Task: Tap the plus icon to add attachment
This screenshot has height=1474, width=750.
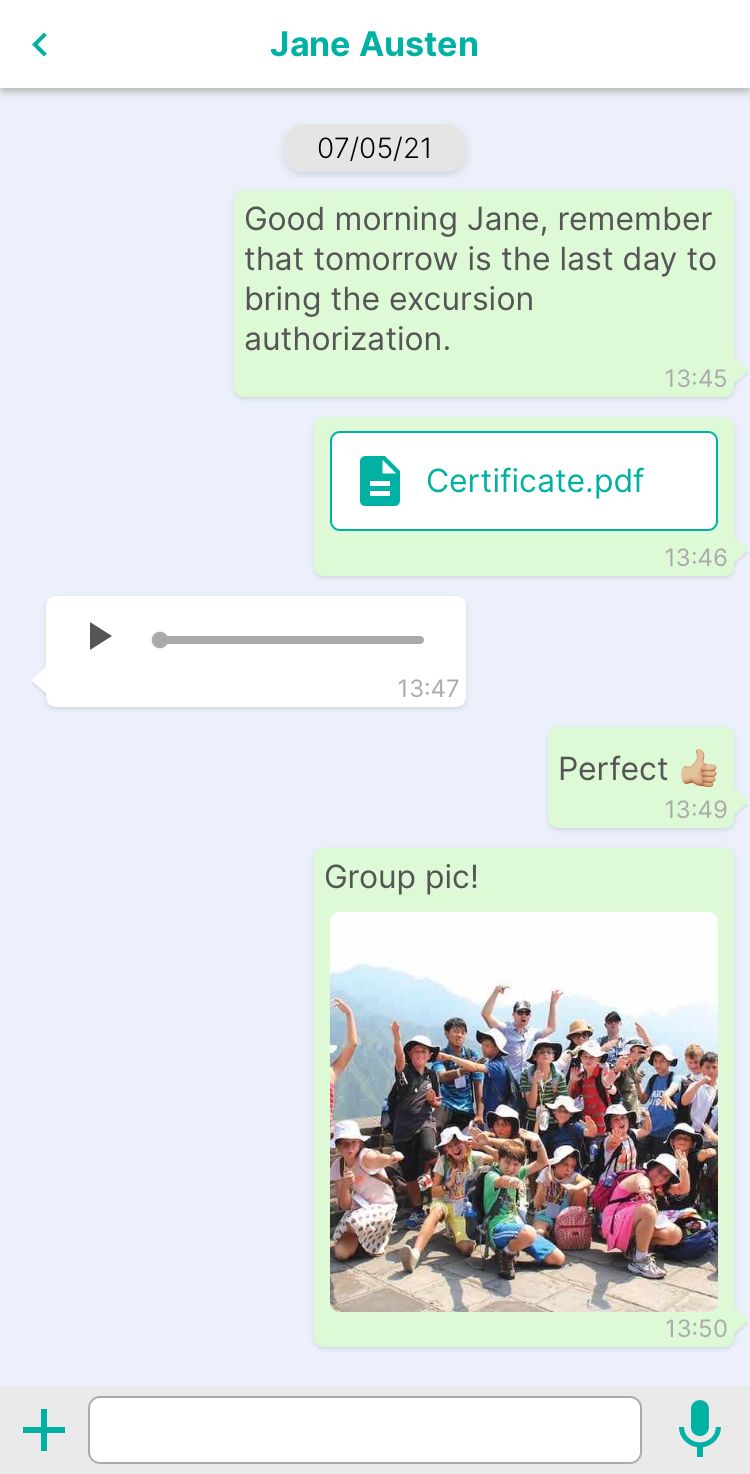Action: tap(44, 1430)
